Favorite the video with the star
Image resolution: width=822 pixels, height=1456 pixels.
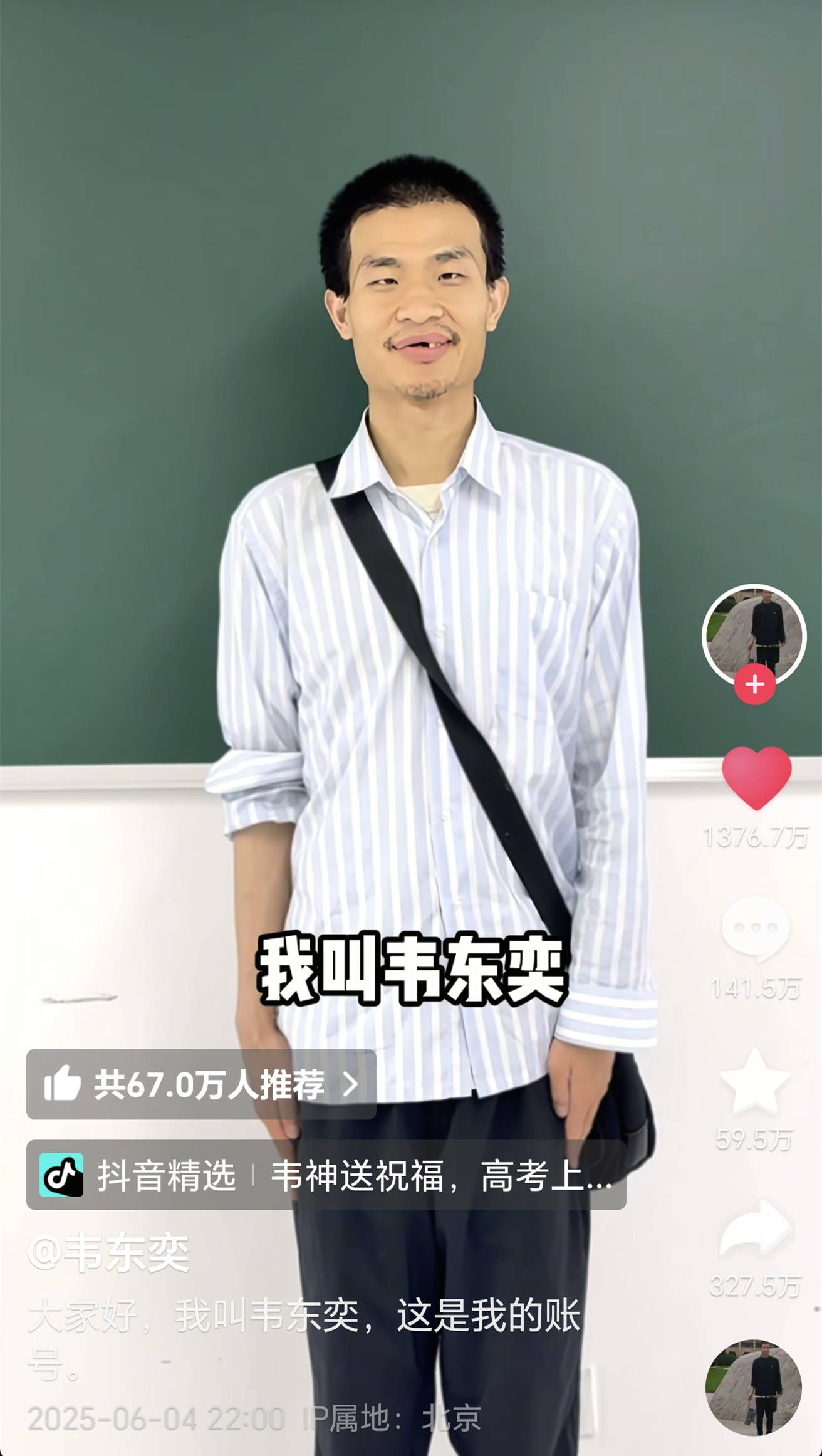click(x=754, y=1082)
